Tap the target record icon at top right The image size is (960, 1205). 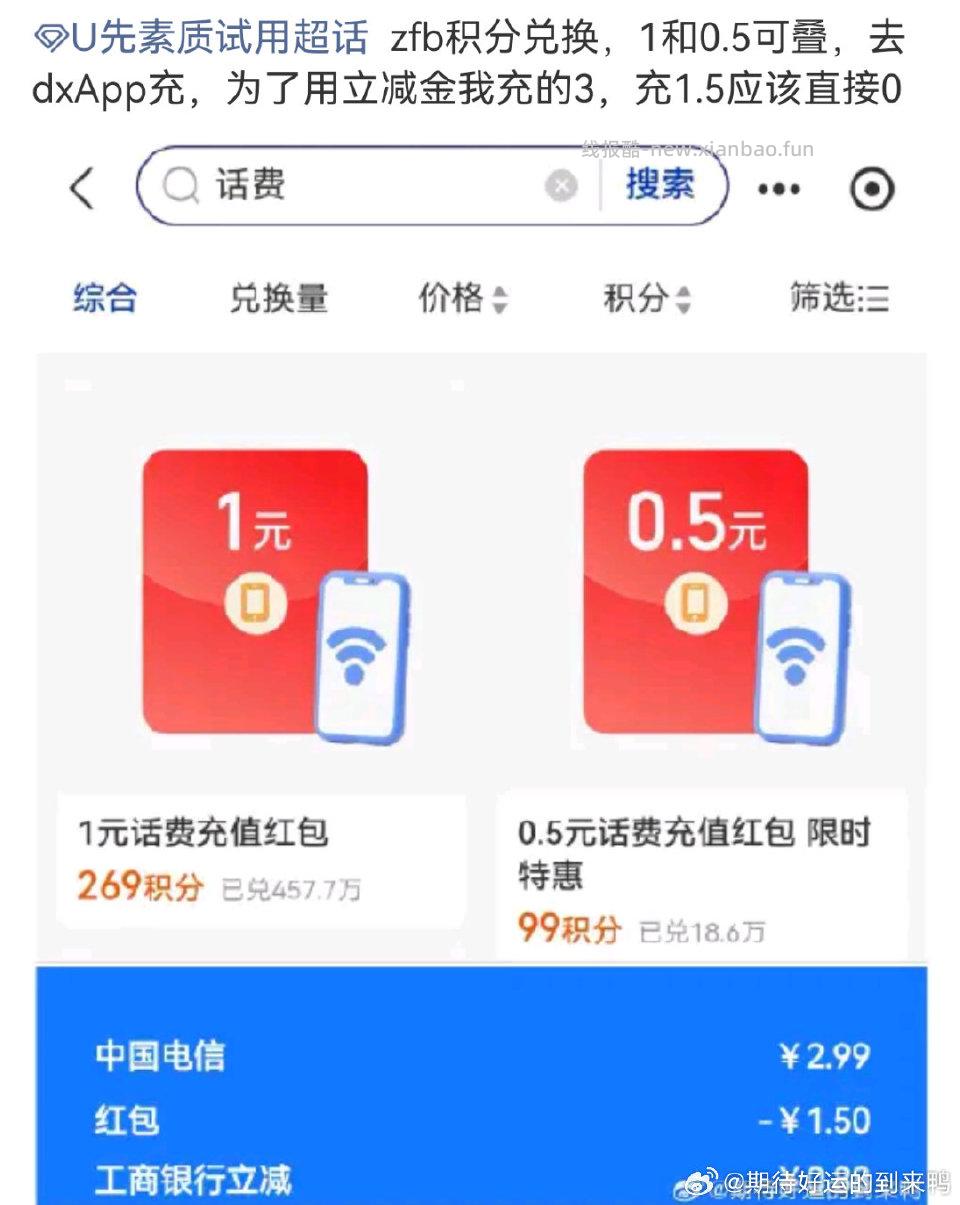pyautogui.click(x=872, y=188)
